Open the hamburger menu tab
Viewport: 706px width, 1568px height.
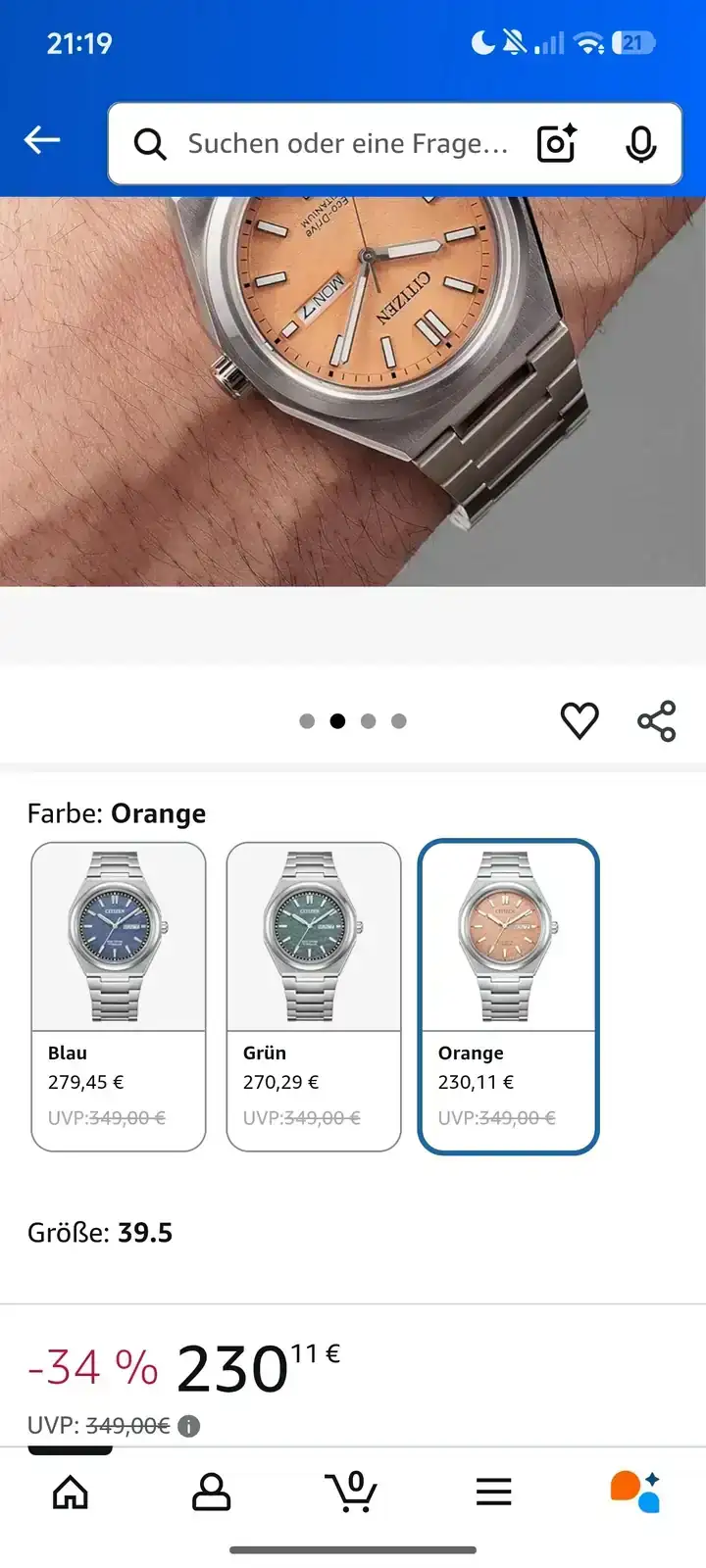coord(493,1493)
